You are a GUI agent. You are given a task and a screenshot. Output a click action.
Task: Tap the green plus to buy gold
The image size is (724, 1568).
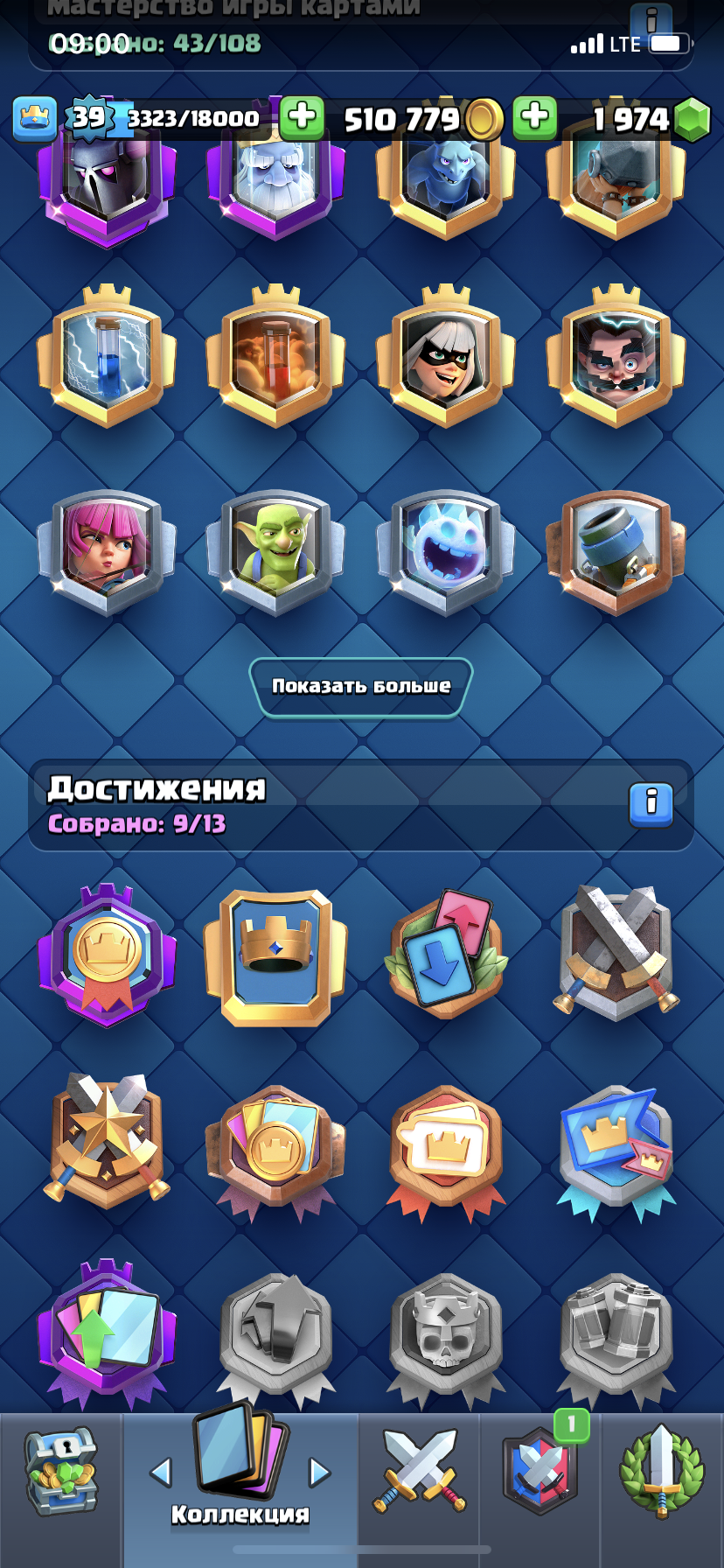[x=302, y=118]
